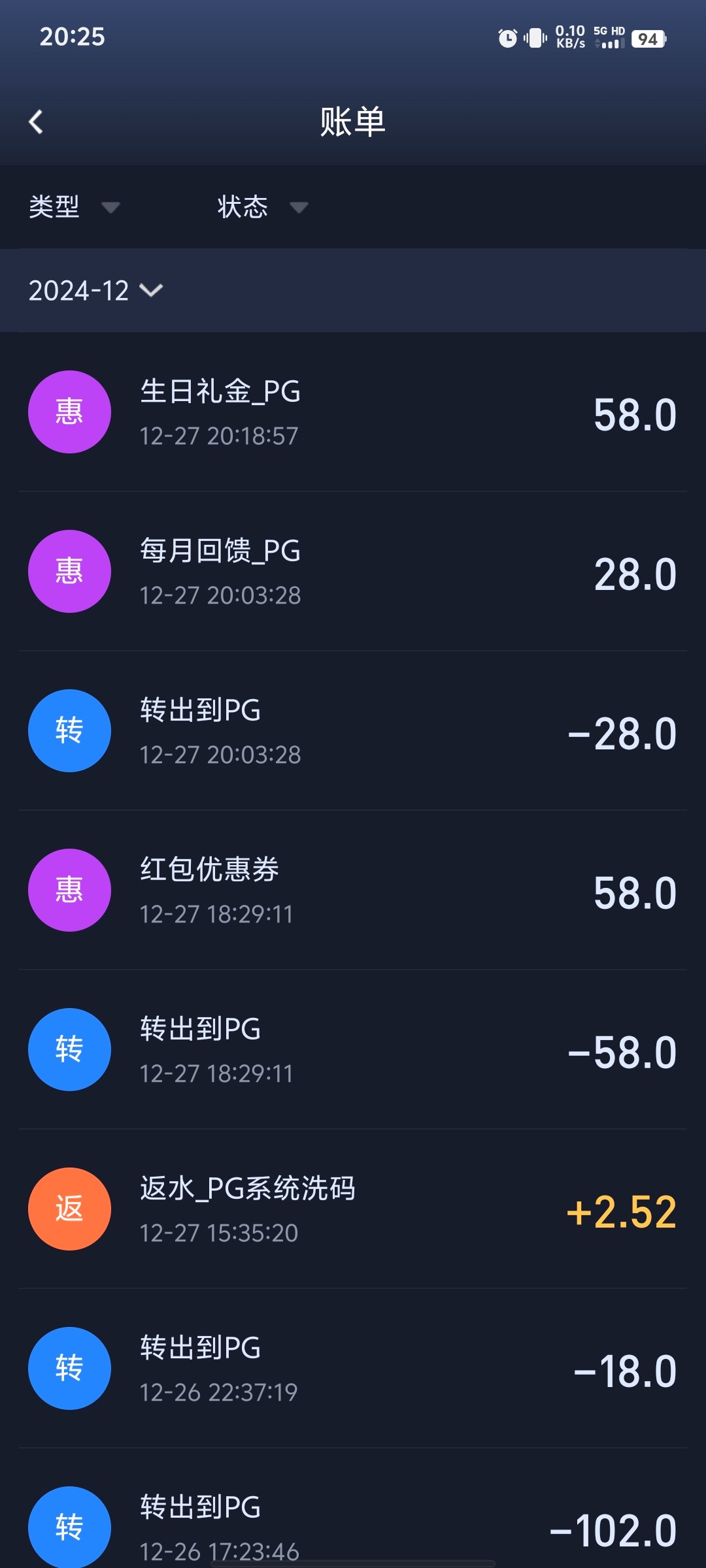The height and width of the screenshot is (1568, 706).
Task: View 转出到PG record at 18:29:11
Action: [353, 1050]
